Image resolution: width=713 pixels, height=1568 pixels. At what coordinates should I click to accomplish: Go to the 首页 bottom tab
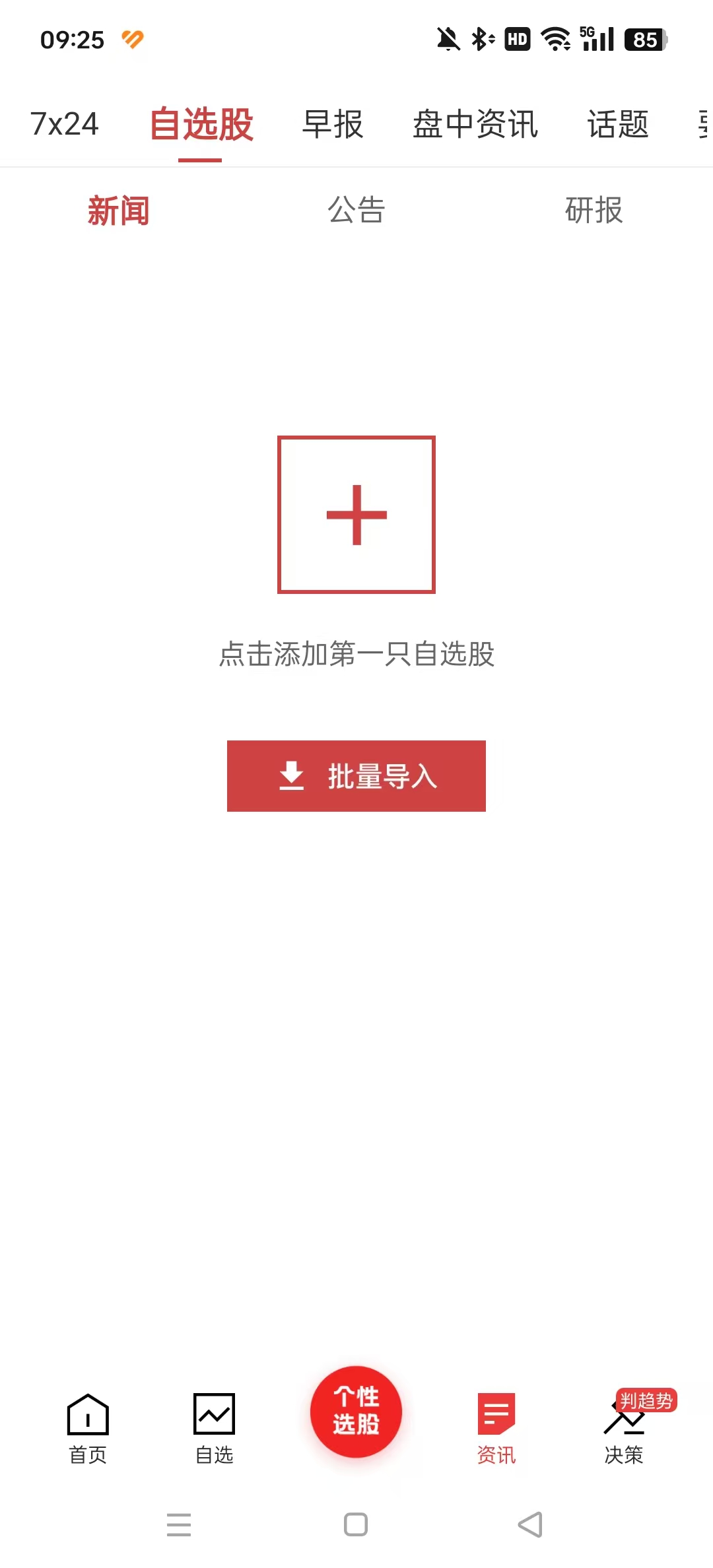(88, 1429)
